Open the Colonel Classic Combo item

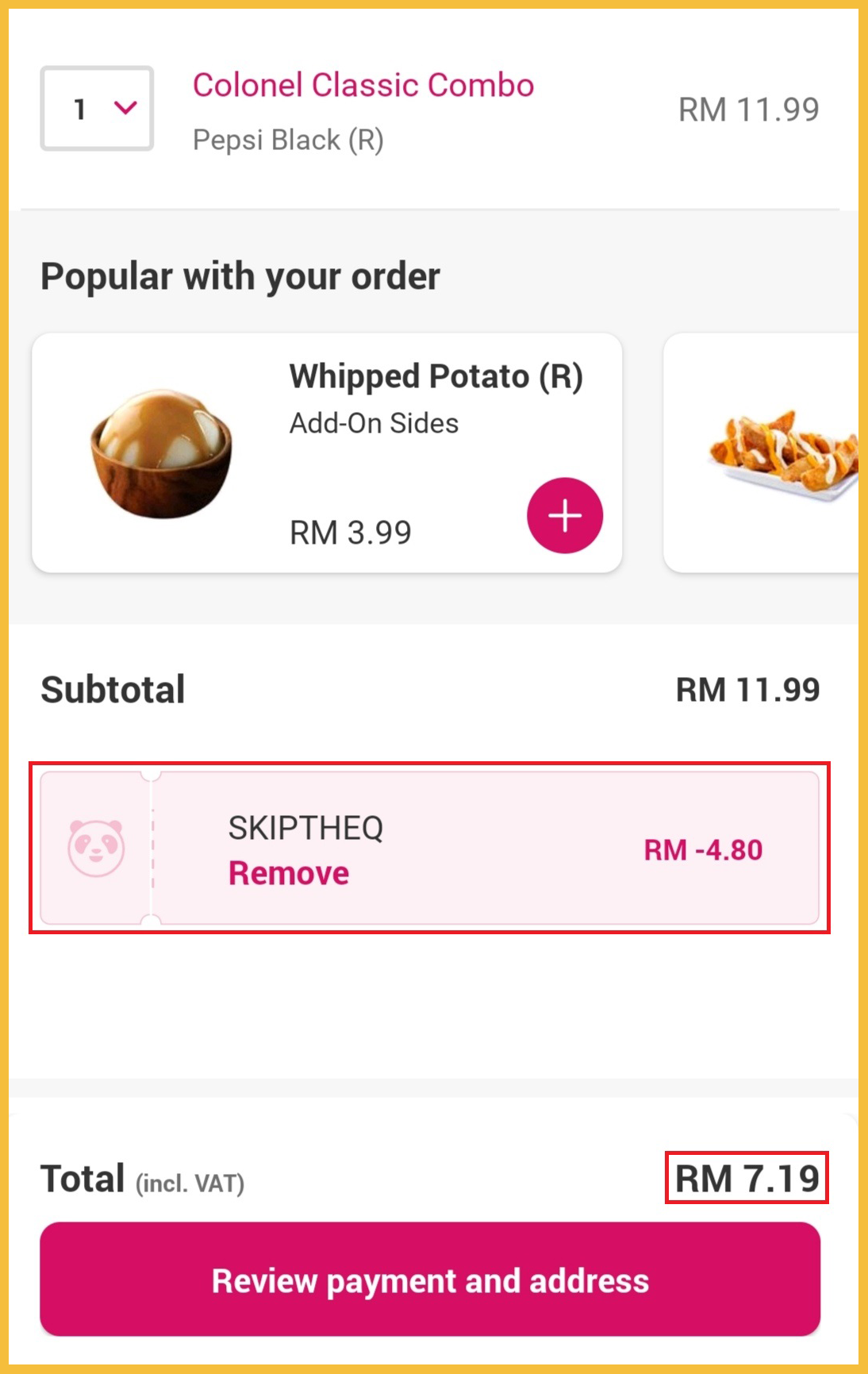coord(363,86)
